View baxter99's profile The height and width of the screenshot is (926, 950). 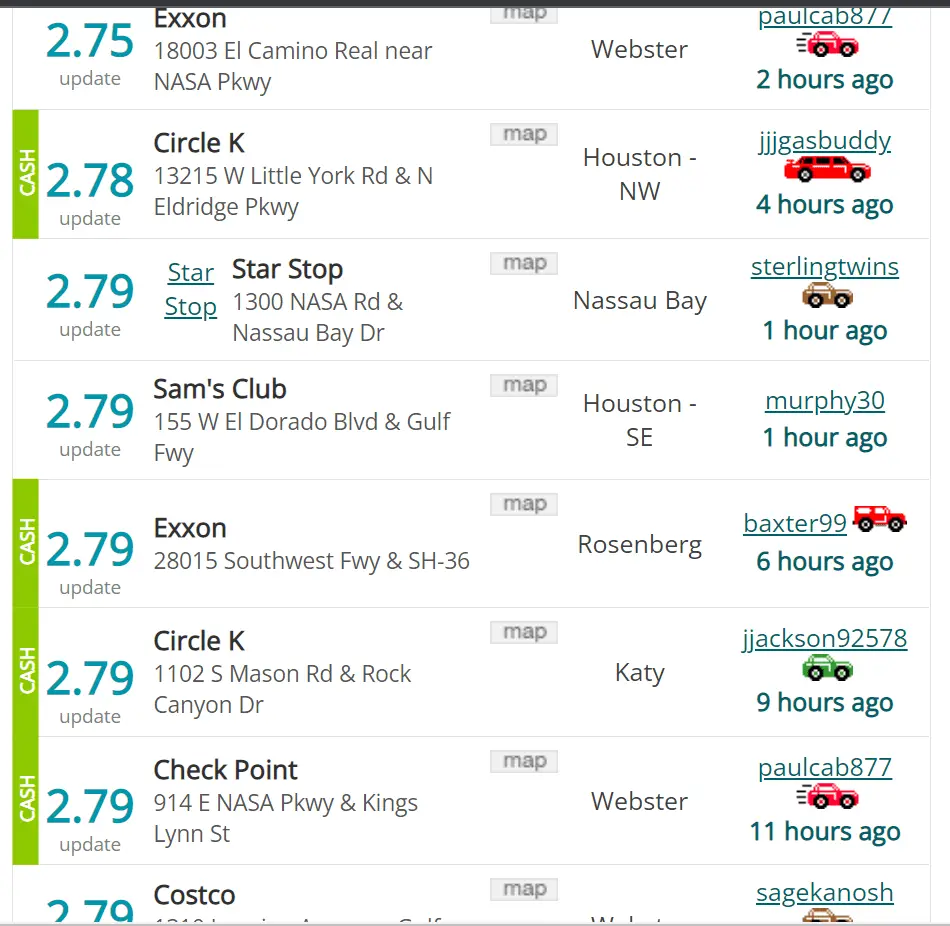(x=795, y=522)
